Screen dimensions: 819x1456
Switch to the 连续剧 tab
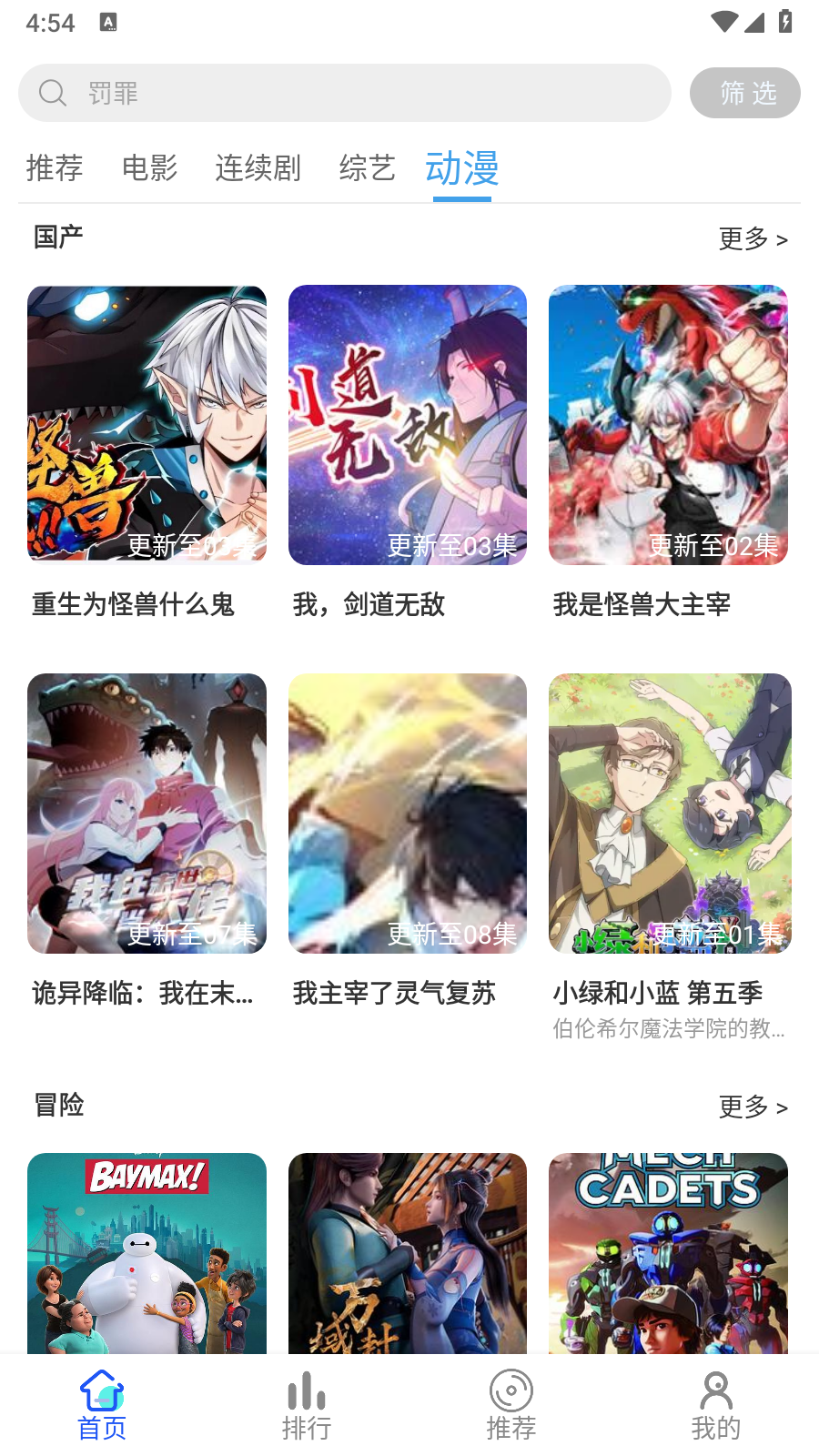point(258,169)
